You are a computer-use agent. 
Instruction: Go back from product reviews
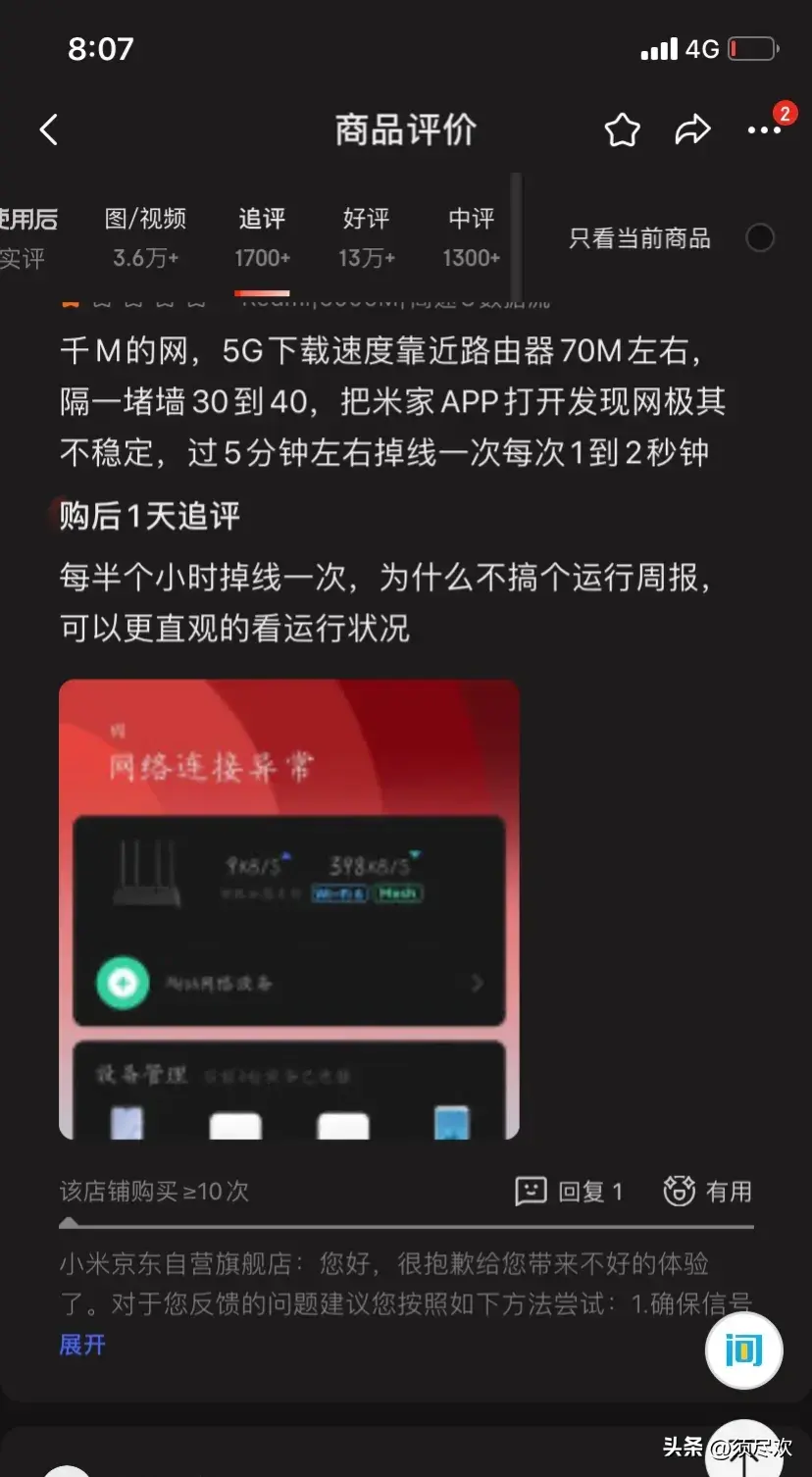coord(49,129)
